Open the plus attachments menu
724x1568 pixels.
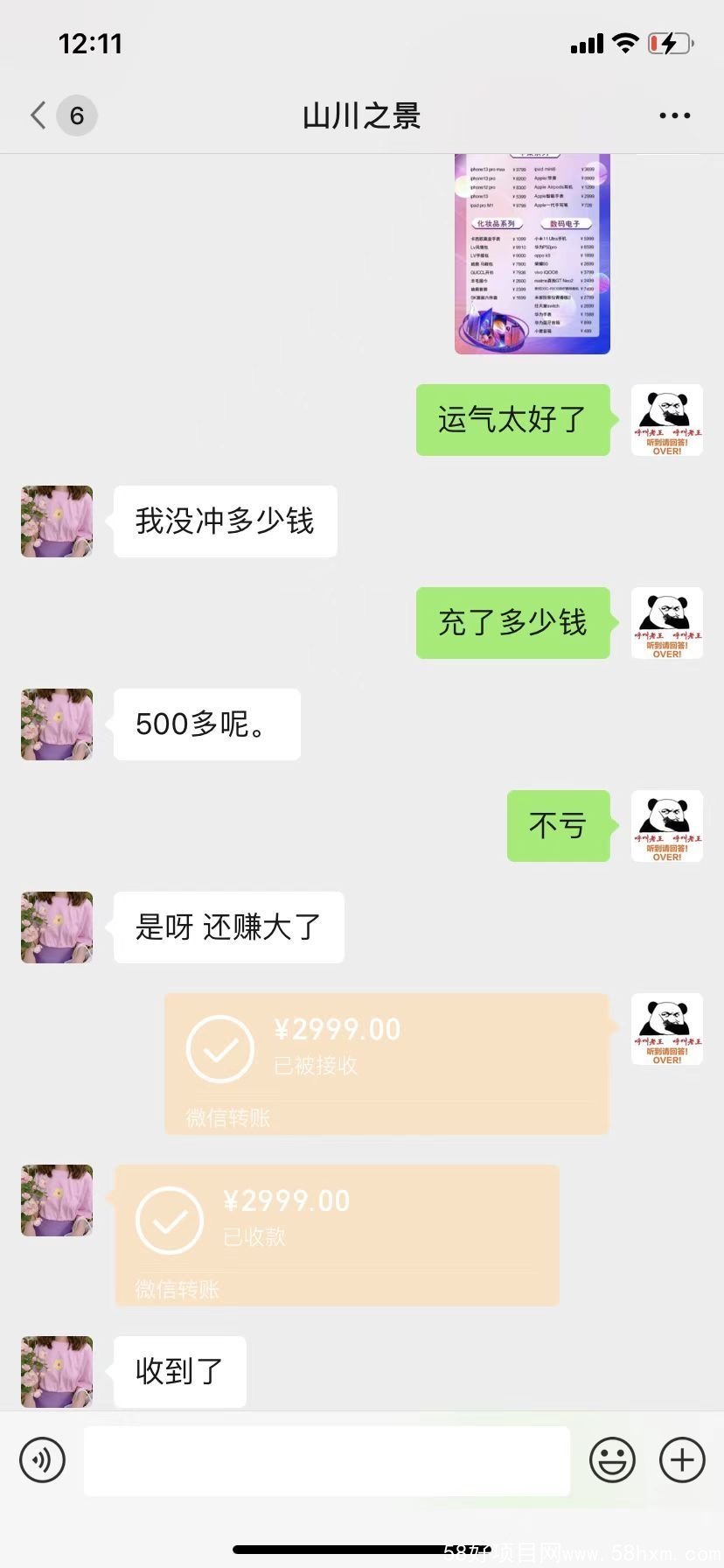pyautogui.click(x=682, y=1459)
